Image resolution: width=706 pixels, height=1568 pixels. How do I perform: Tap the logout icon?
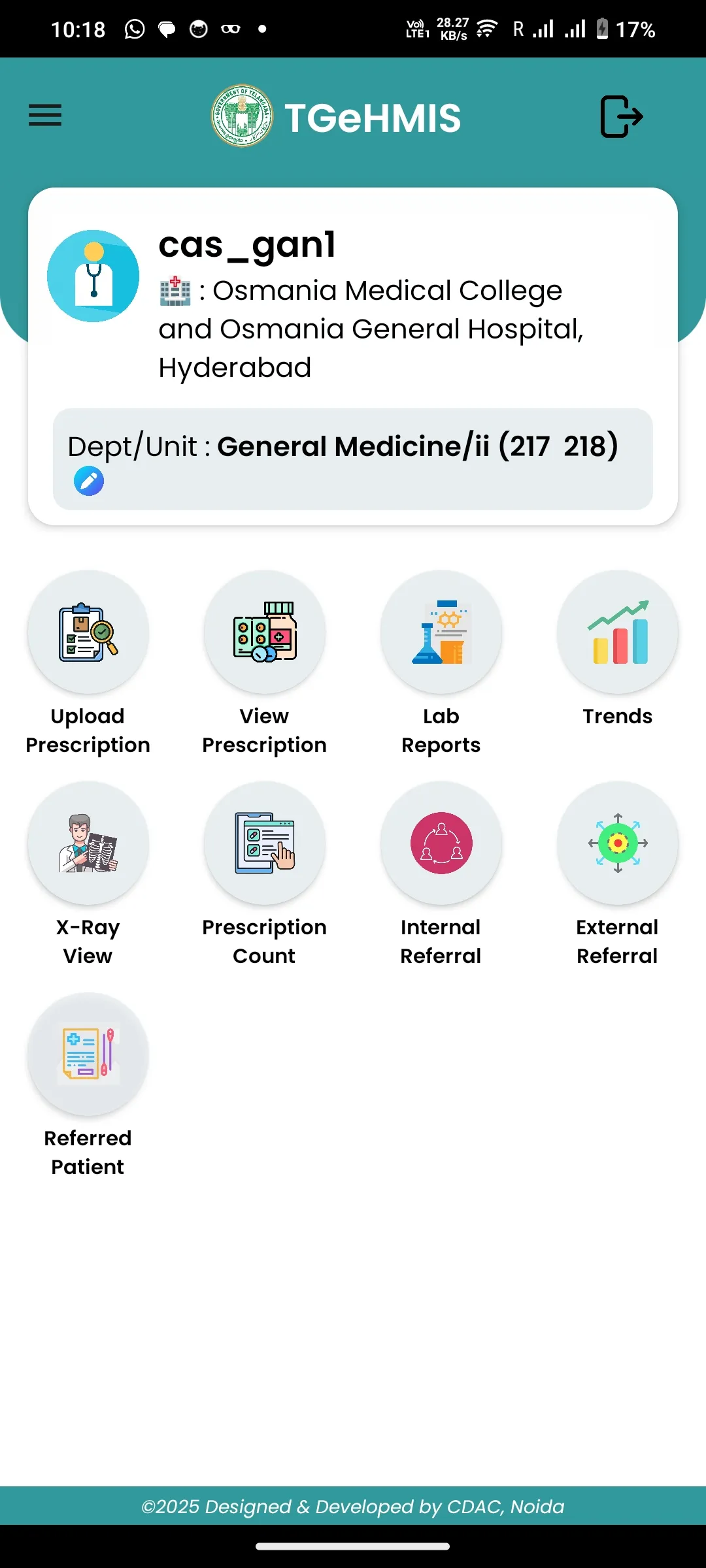[620, 116]
